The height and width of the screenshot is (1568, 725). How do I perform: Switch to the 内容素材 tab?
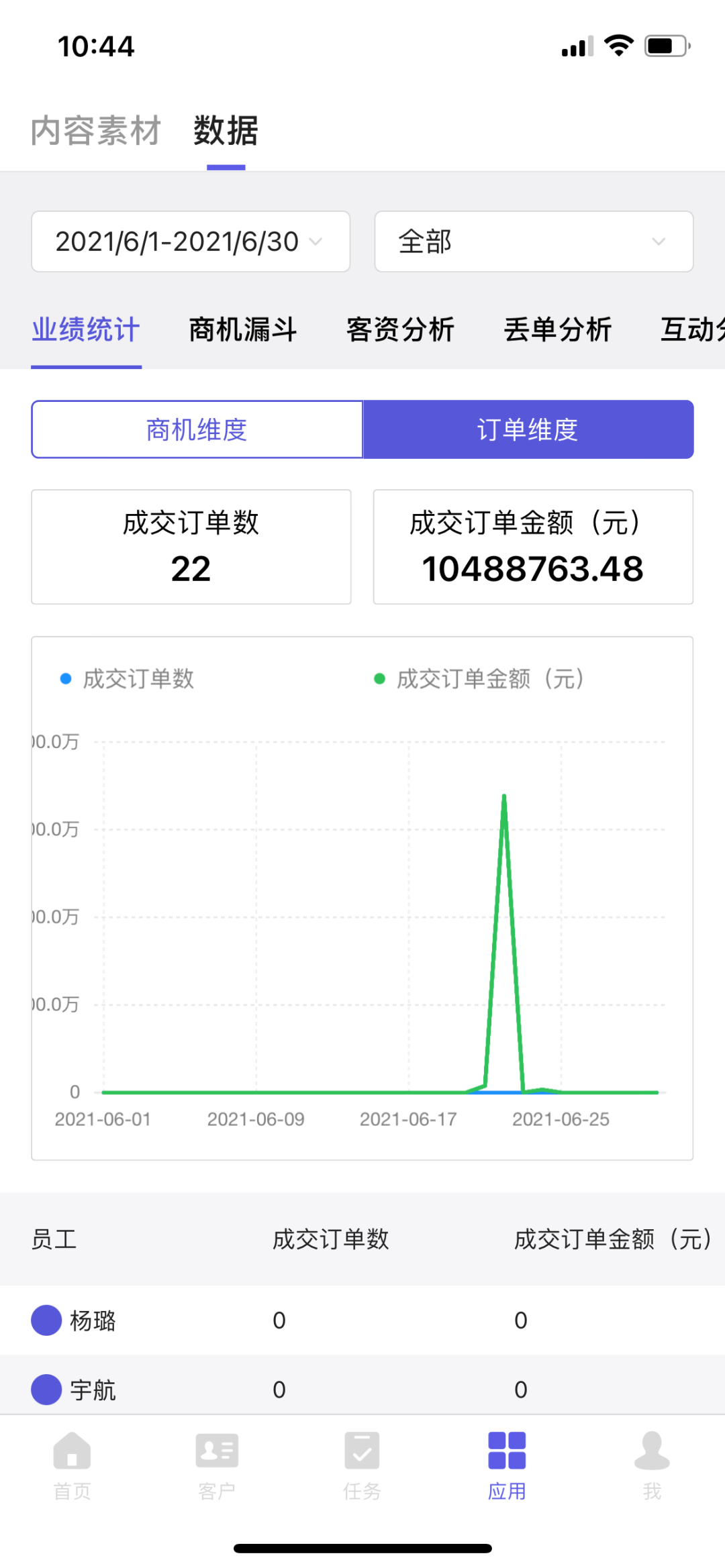click(x=95, y=131)
